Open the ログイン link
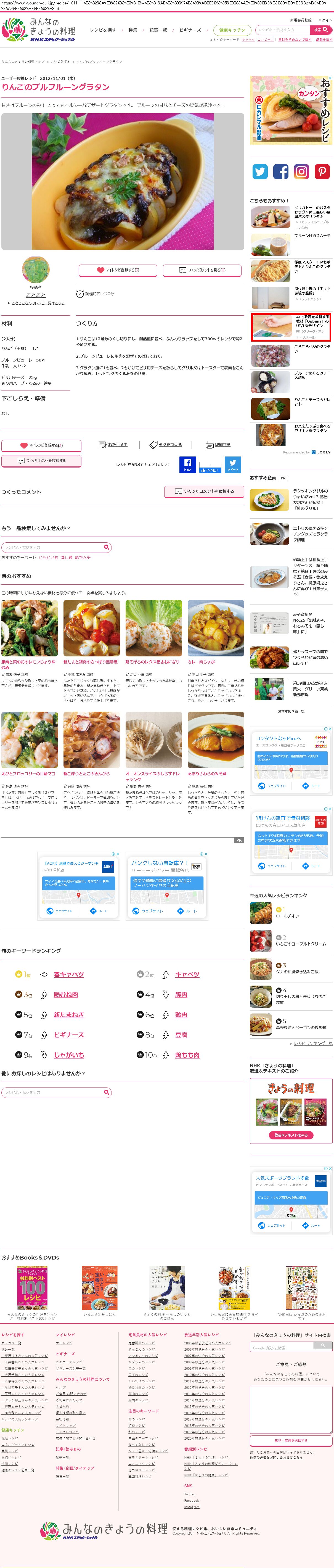Screen dimensions: 334x1568 [x=325, y=20]
